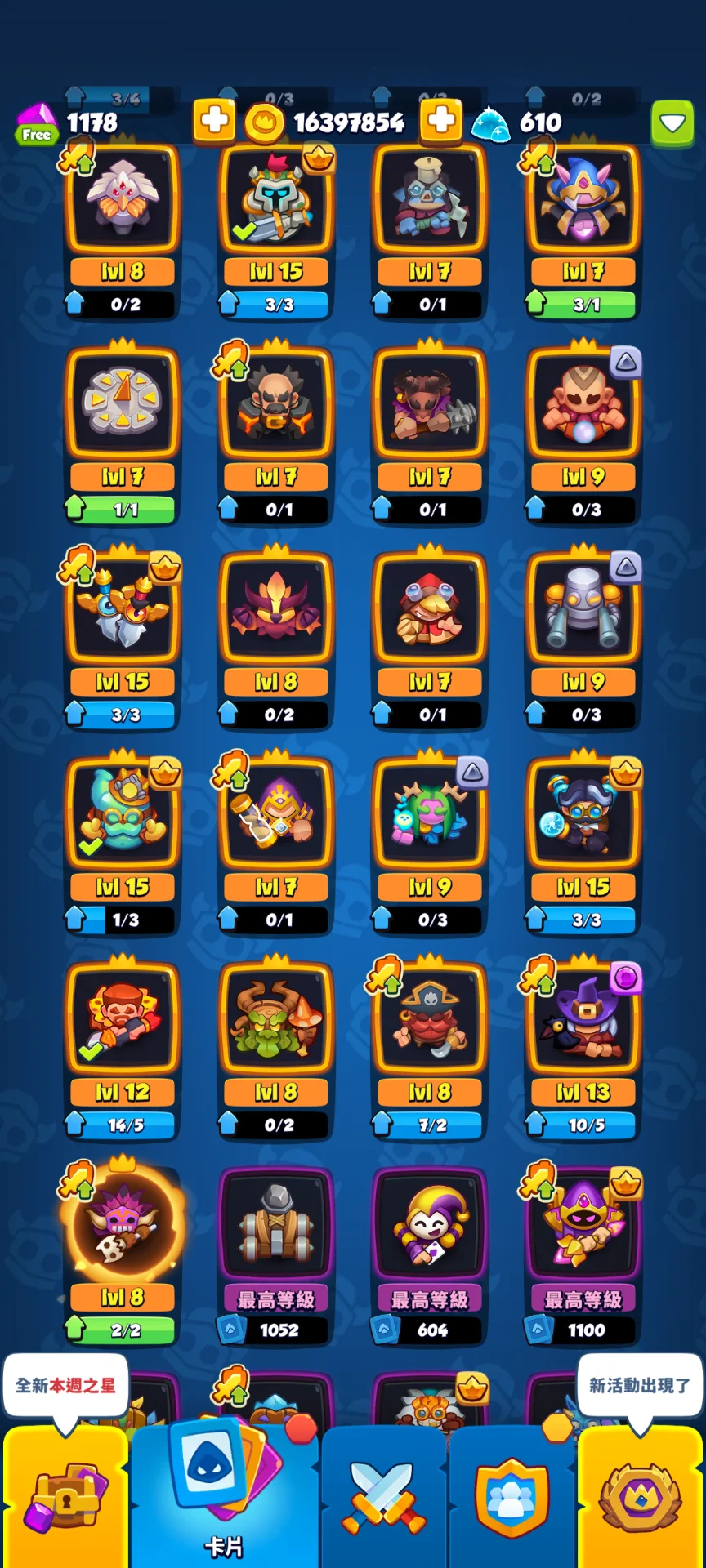
Task: Open the robot card lvl 9 0/3
Action: pyautogui.click(x=583, y=609)
